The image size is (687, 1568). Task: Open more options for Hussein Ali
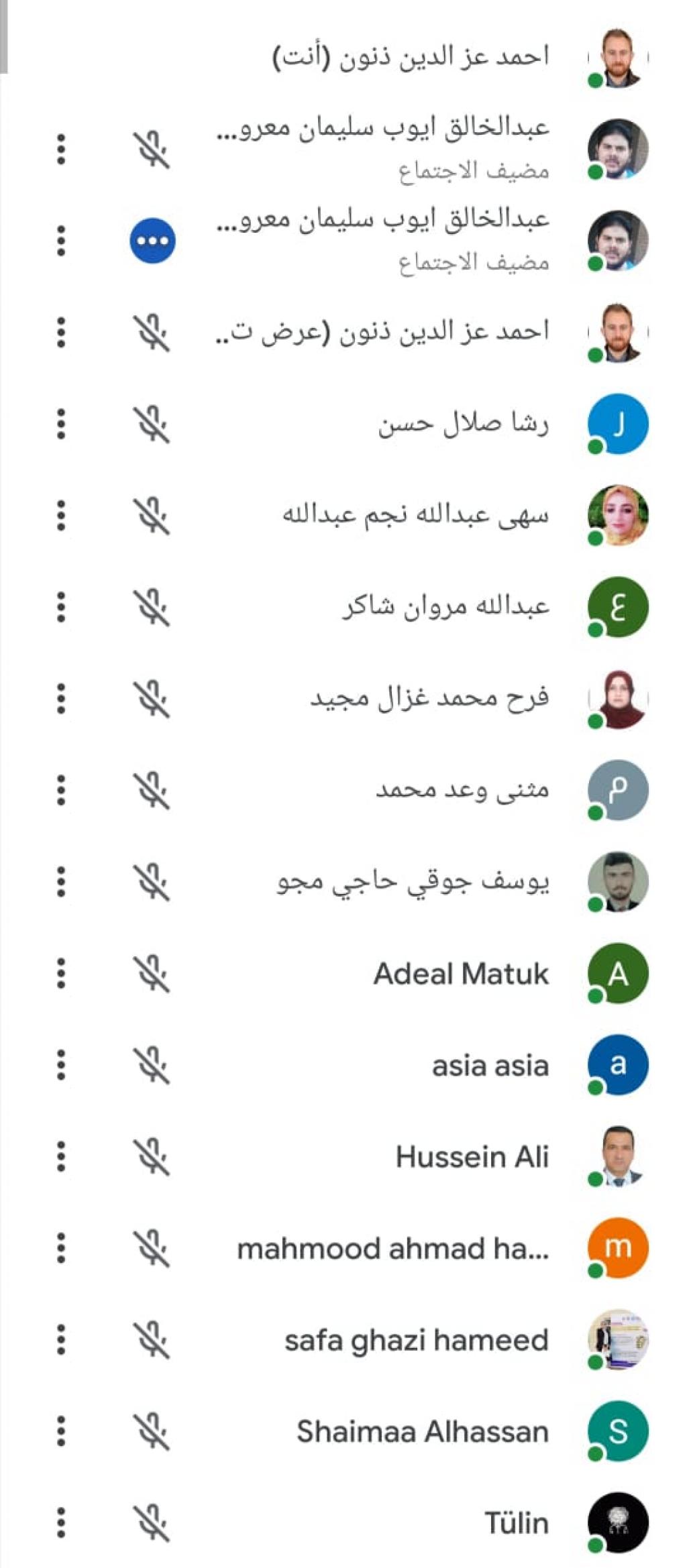(61, 1156)
